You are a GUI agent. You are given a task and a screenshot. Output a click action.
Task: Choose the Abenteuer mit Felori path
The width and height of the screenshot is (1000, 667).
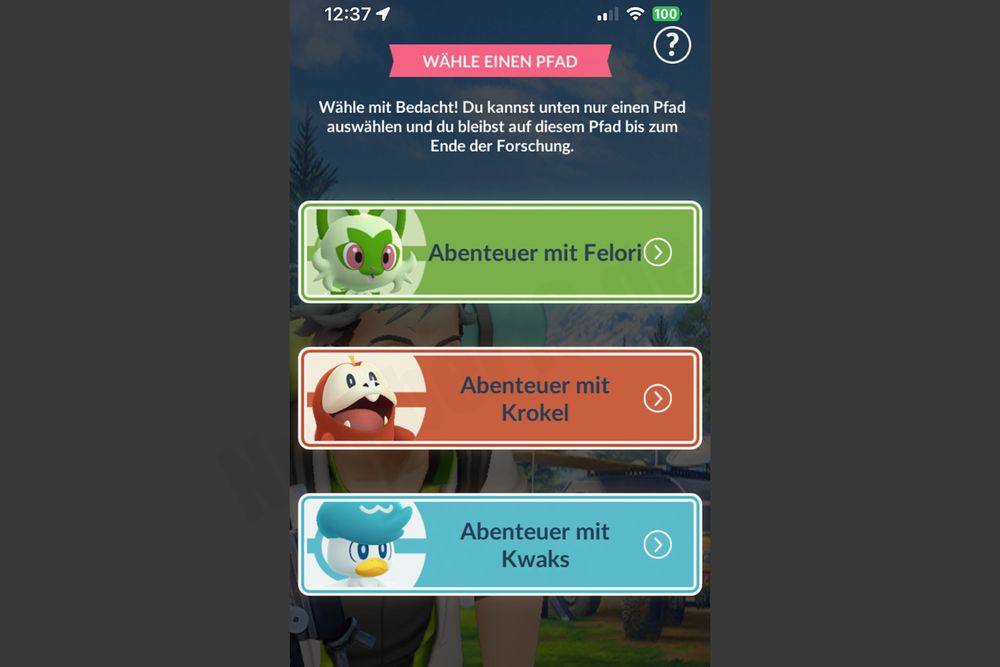coord(500,252)
